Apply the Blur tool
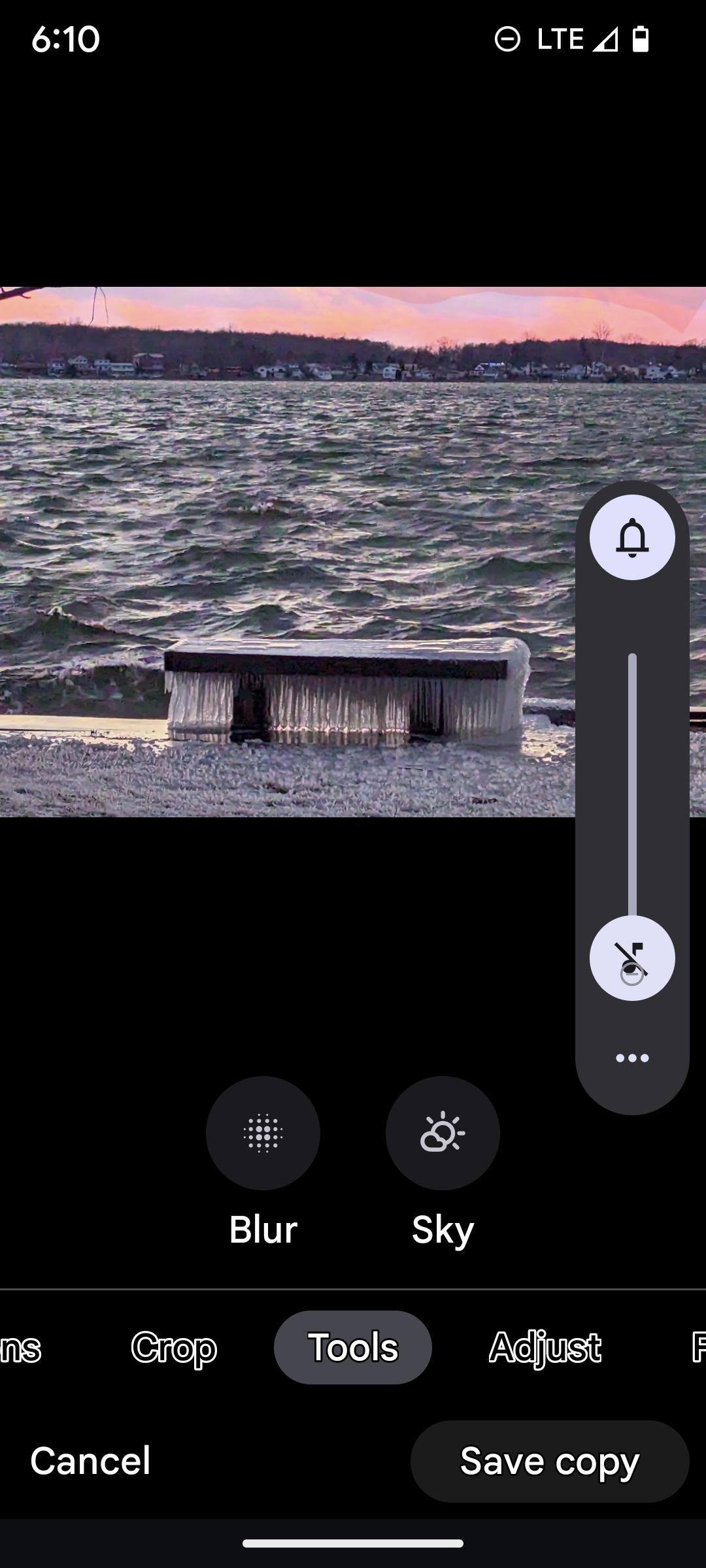706x1568 pixels. (263, 1133)
